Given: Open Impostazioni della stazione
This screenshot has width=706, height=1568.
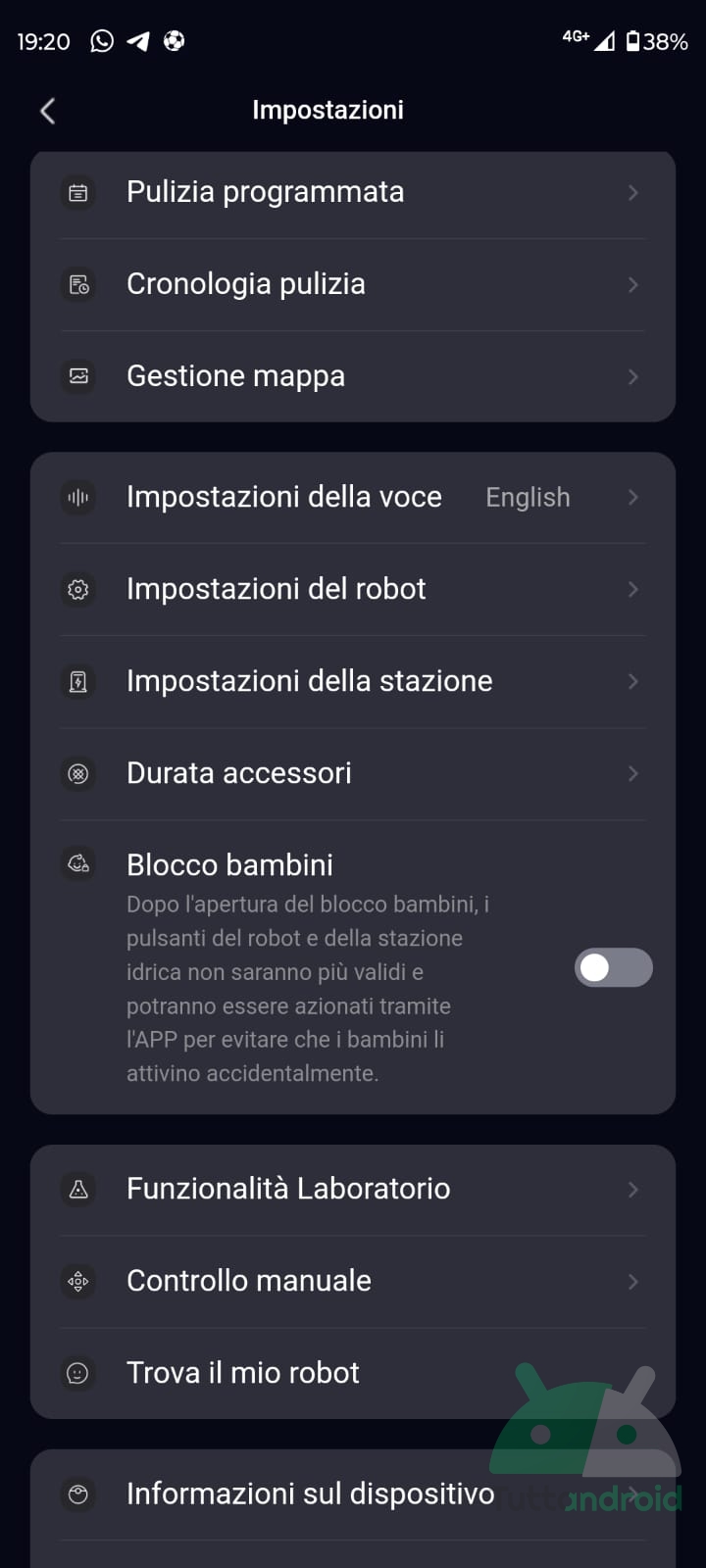Looking at the screenshot, I should (353, 682).
